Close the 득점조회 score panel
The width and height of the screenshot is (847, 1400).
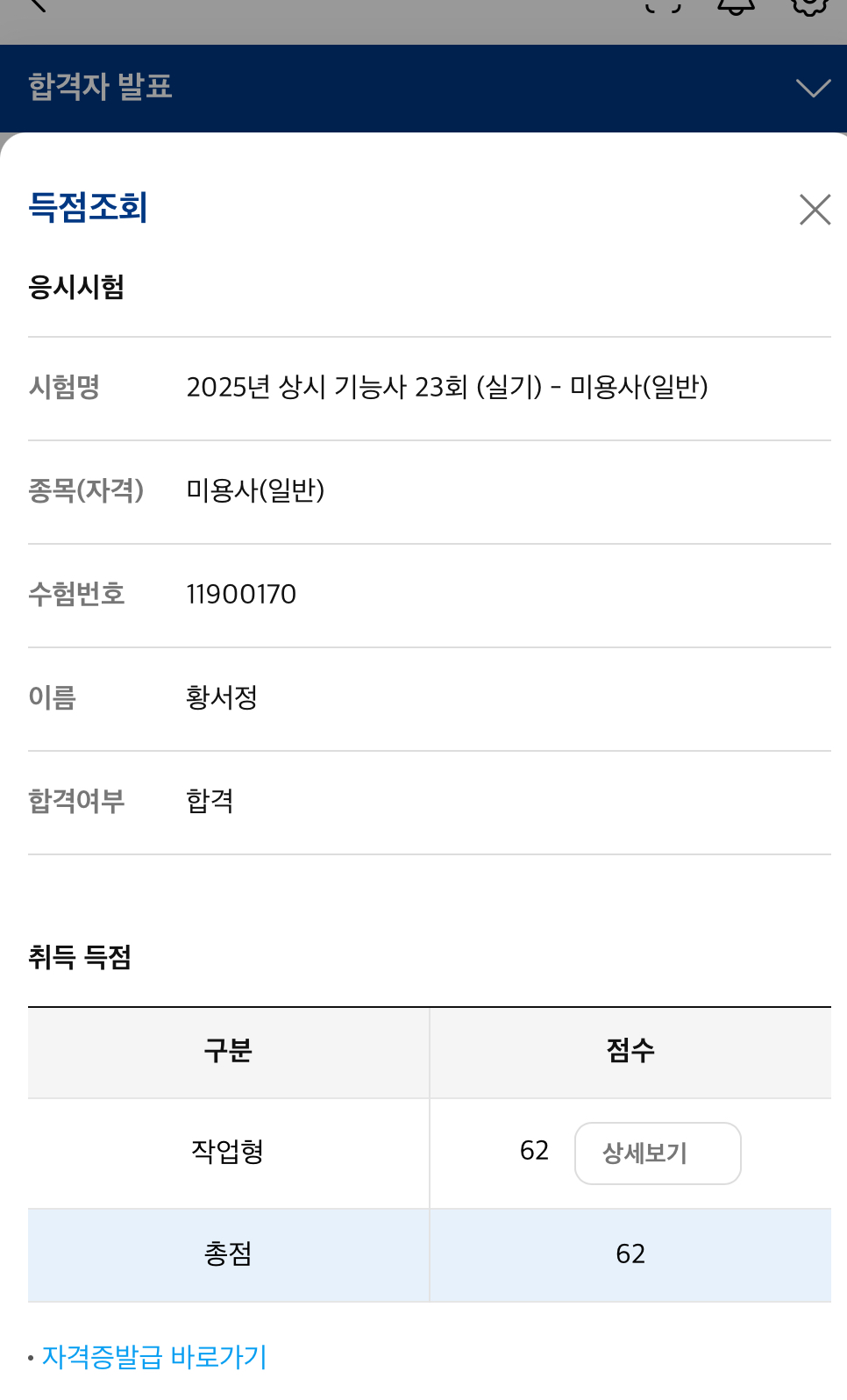click(815, 210)
